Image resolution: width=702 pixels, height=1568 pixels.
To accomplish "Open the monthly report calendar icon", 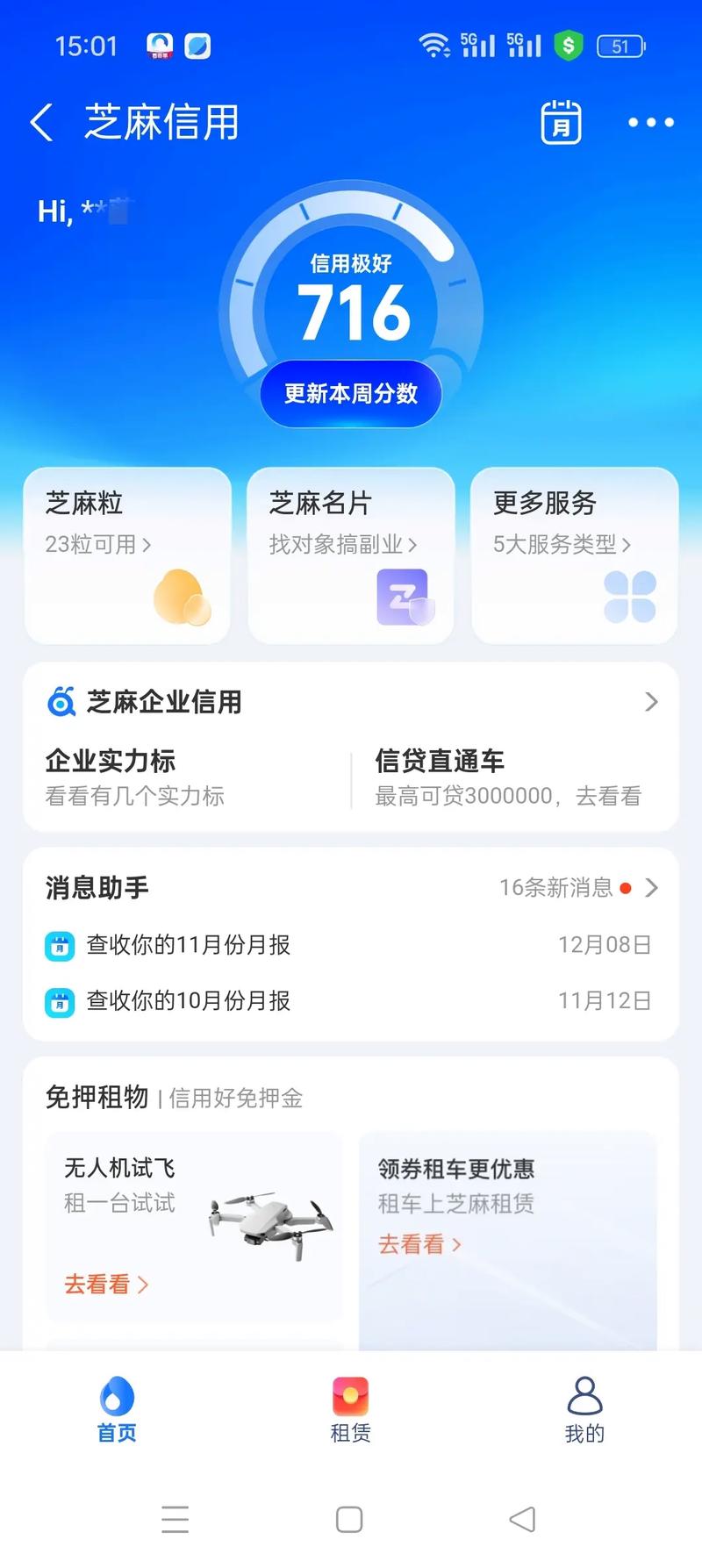I will tap(560, 123).
